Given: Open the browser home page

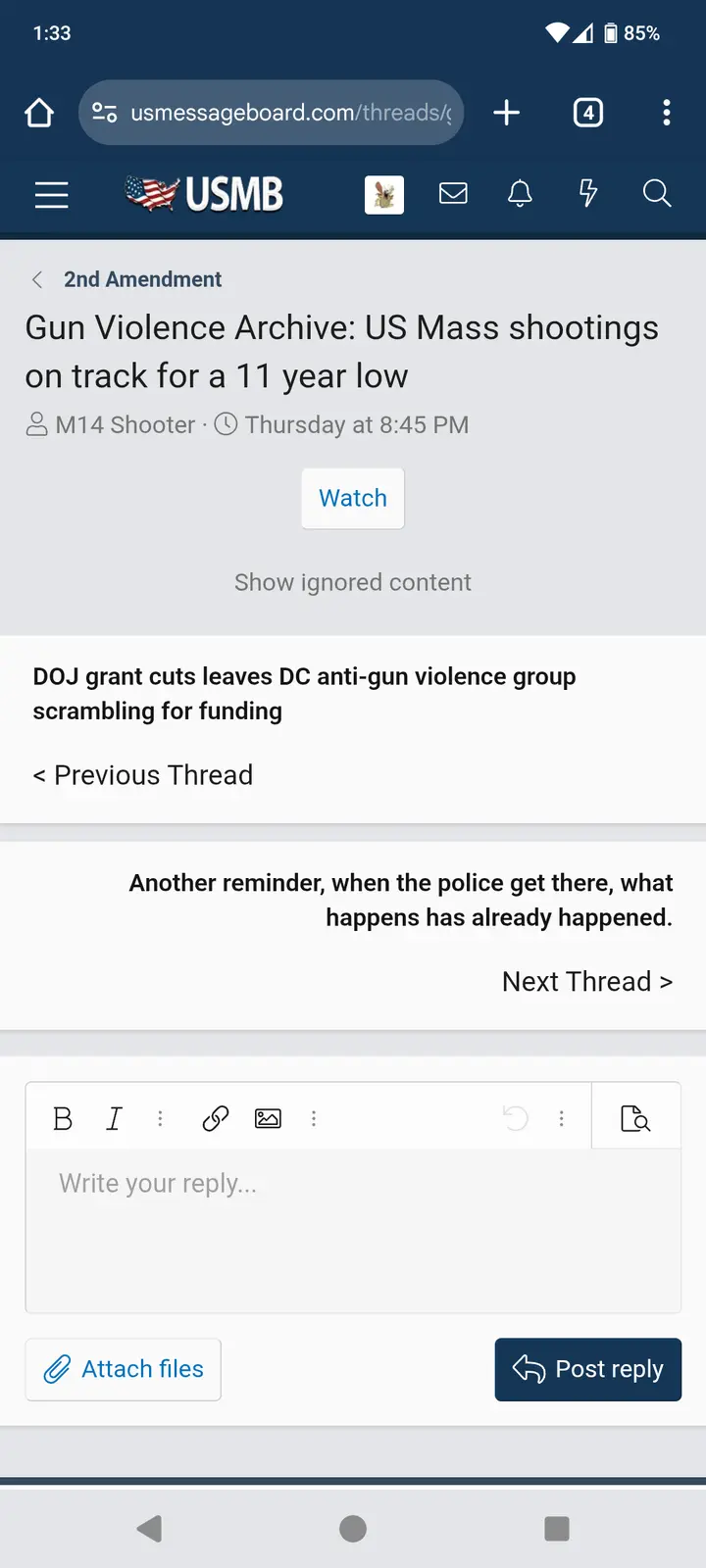Looking at the screenshot, I should 39,113.
